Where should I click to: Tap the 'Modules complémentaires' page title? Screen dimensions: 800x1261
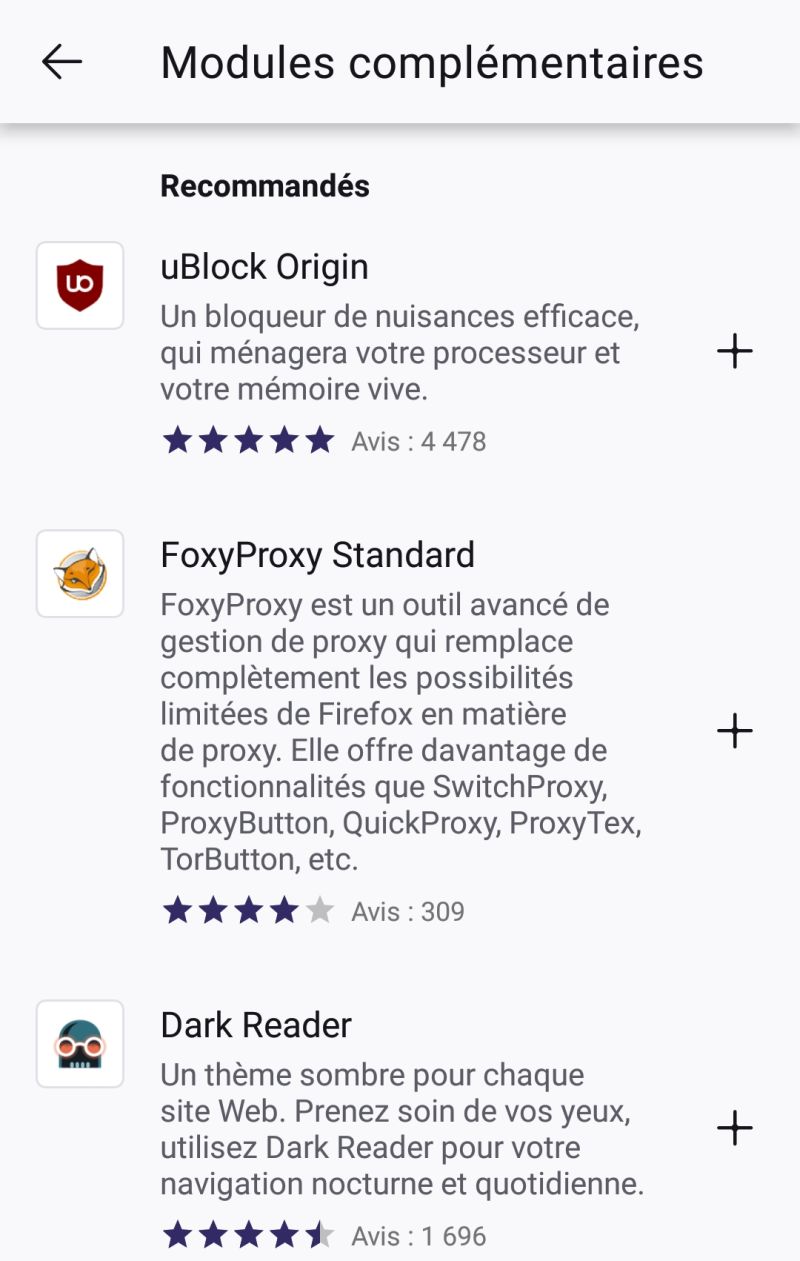[x=433, y=62]
